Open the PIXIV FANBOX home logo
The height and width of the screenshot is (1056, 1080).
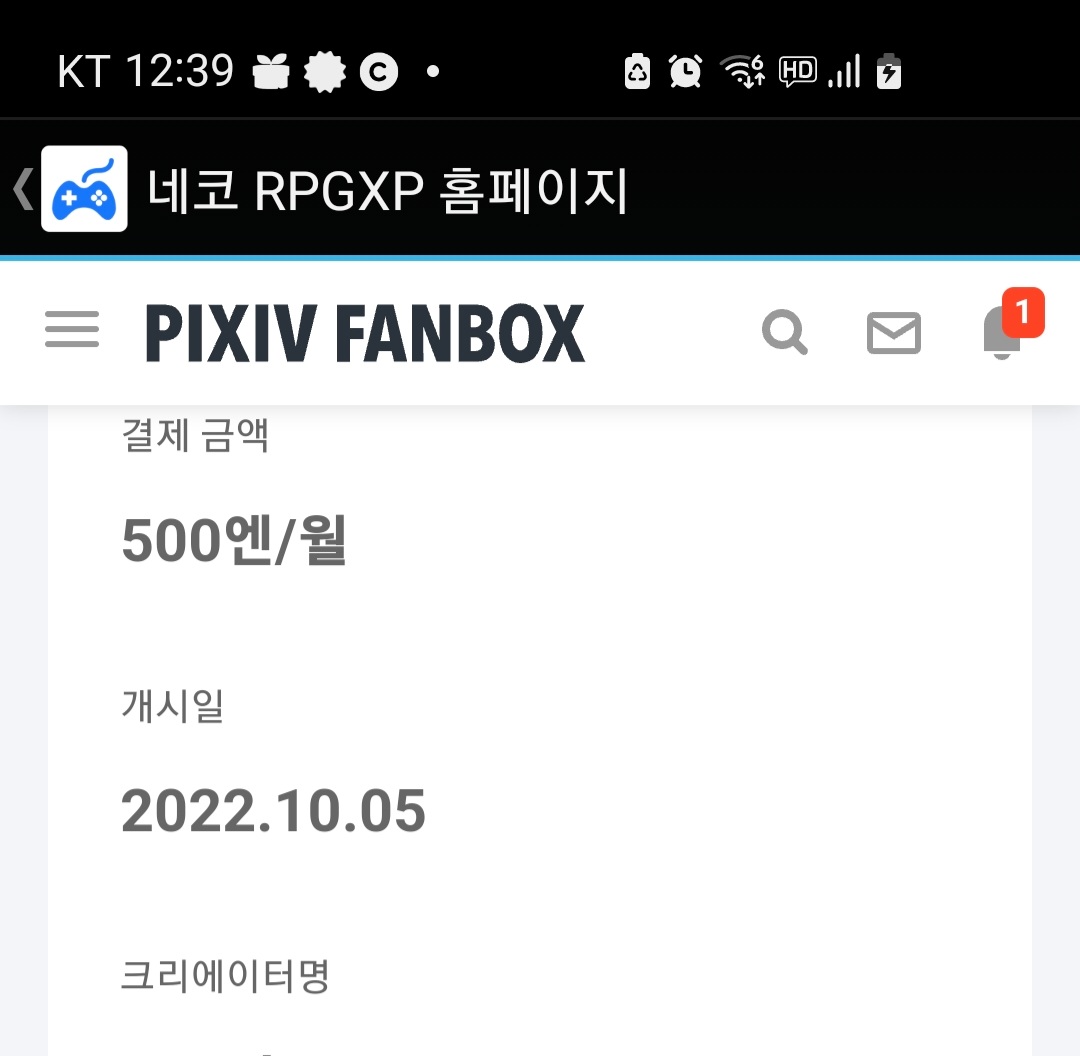click(x=365, y=333)
